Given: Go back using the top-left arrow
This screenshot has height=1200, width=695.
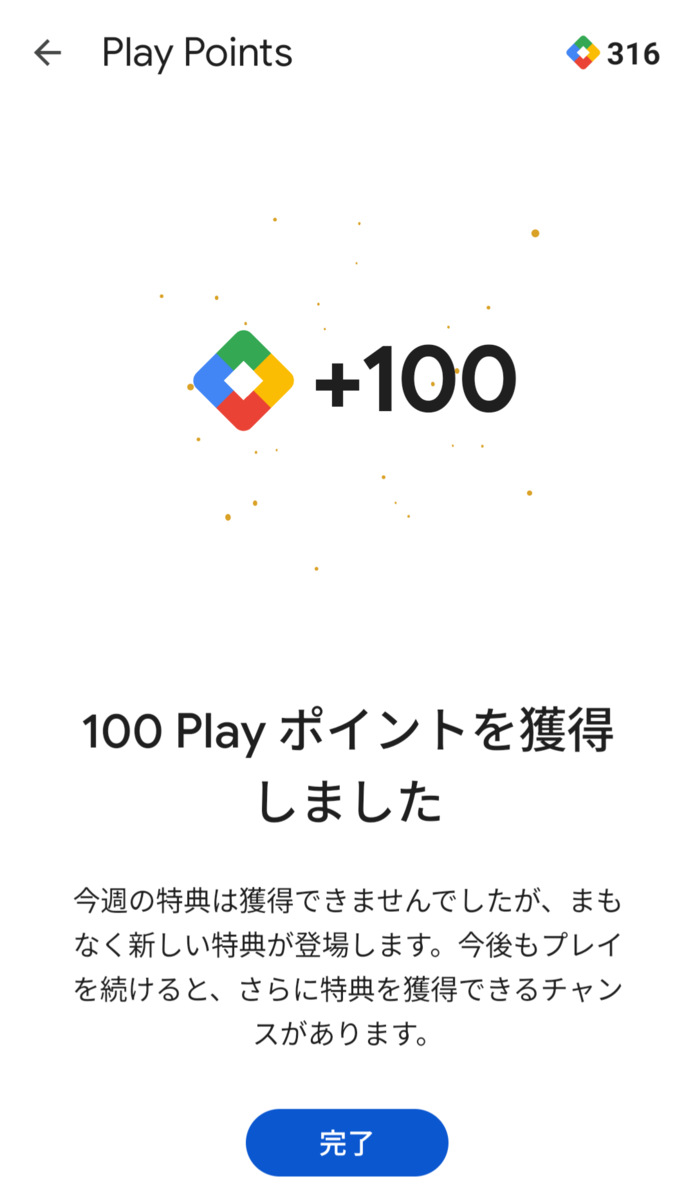Looking at the screenshot, I should 47,53.
